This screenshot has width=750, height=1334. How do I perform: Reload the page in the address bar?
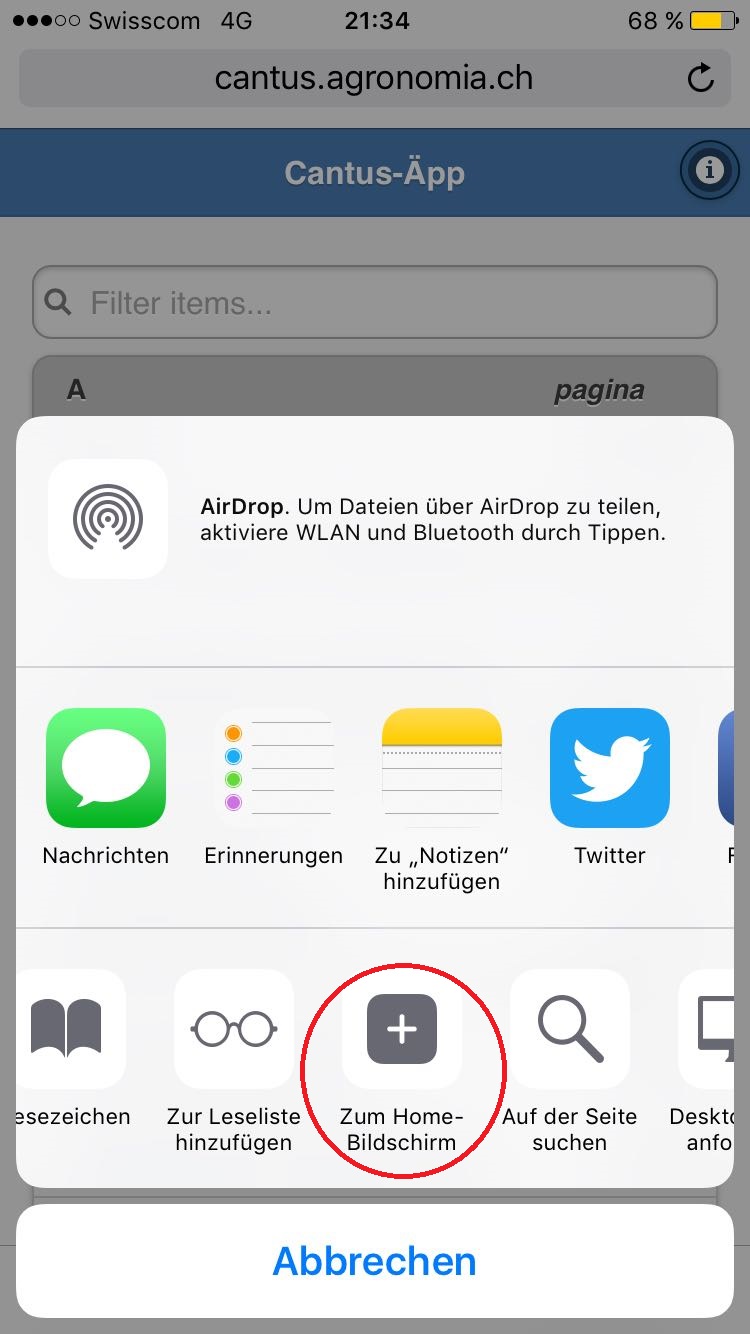tap(701, 78)
